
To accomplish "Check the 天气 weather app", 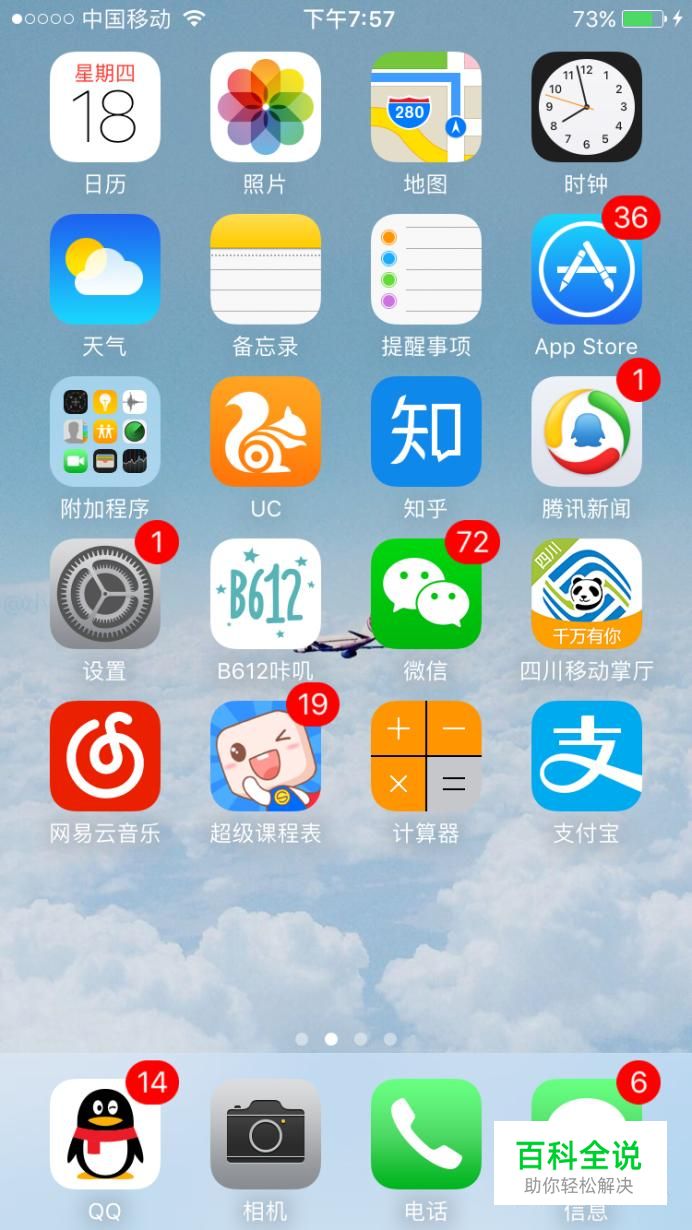I will click(105, 269).
